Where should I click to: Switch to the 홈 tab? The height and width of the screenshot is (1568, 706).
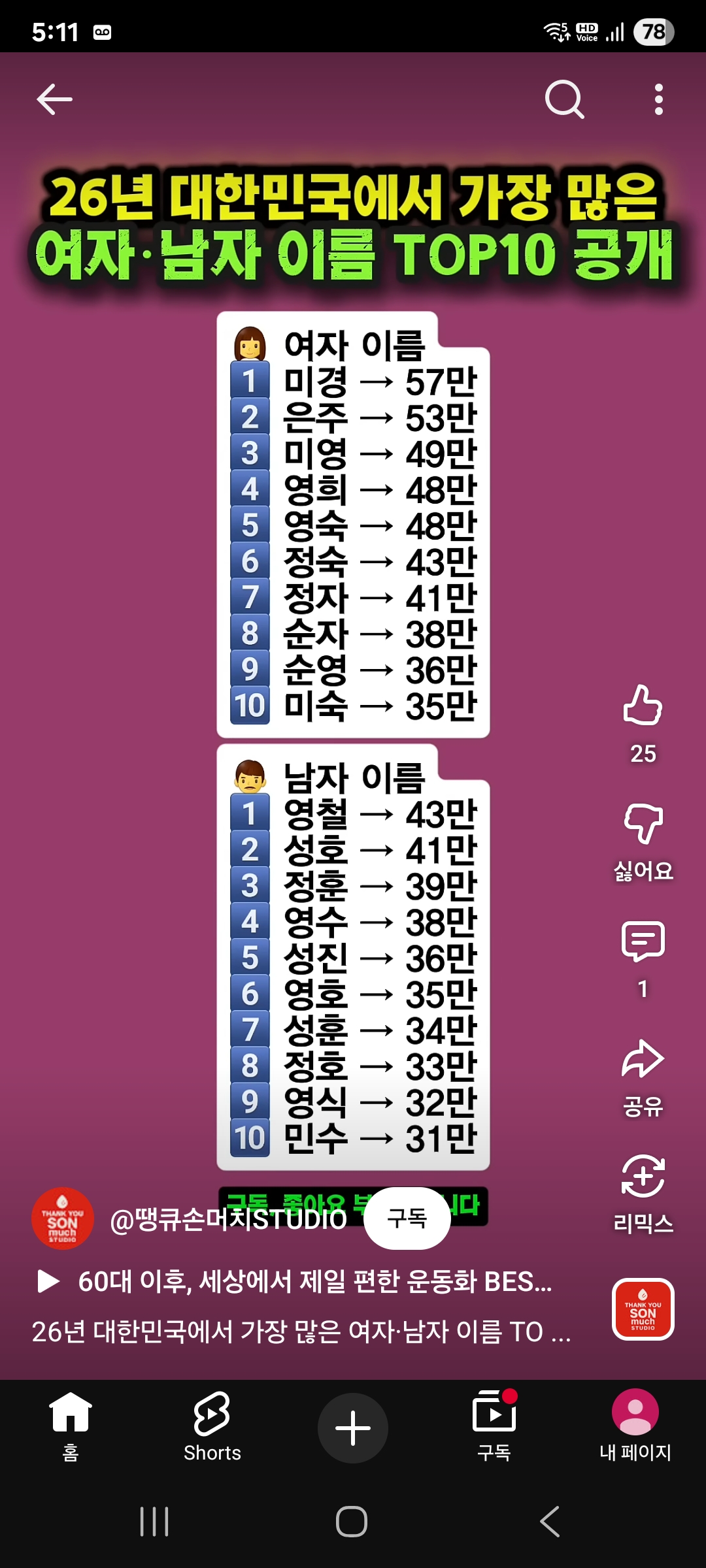coord(71,1427)
